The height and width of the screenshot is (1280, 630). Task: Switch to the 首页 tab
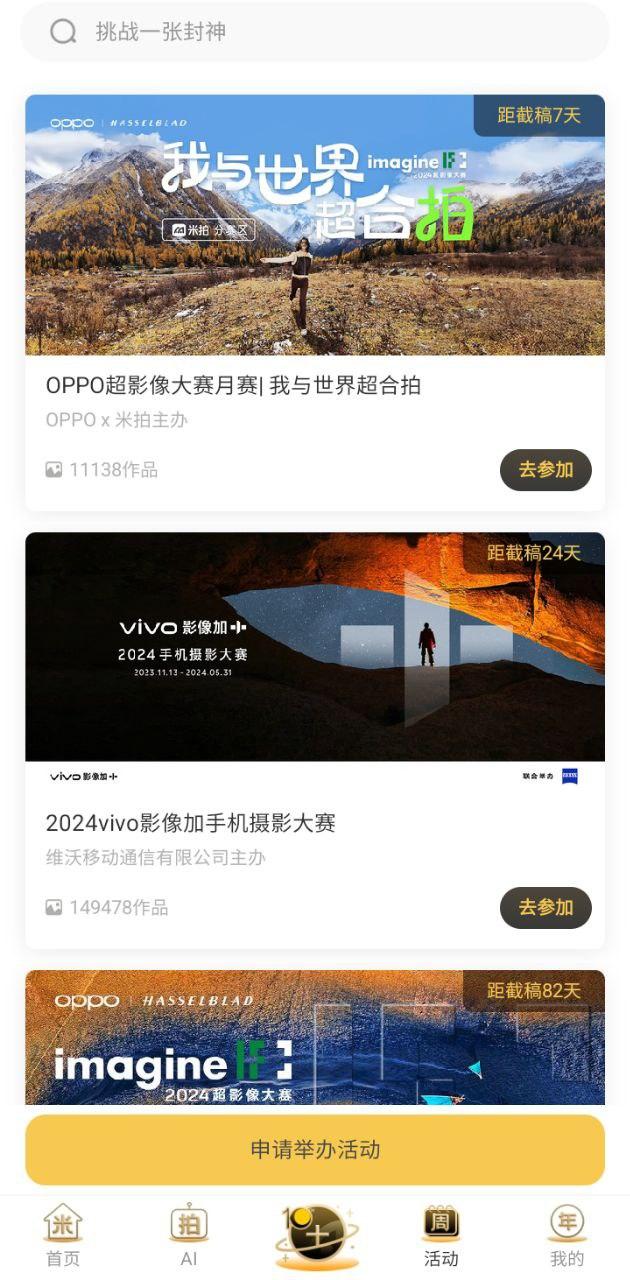coord(63,1236)
